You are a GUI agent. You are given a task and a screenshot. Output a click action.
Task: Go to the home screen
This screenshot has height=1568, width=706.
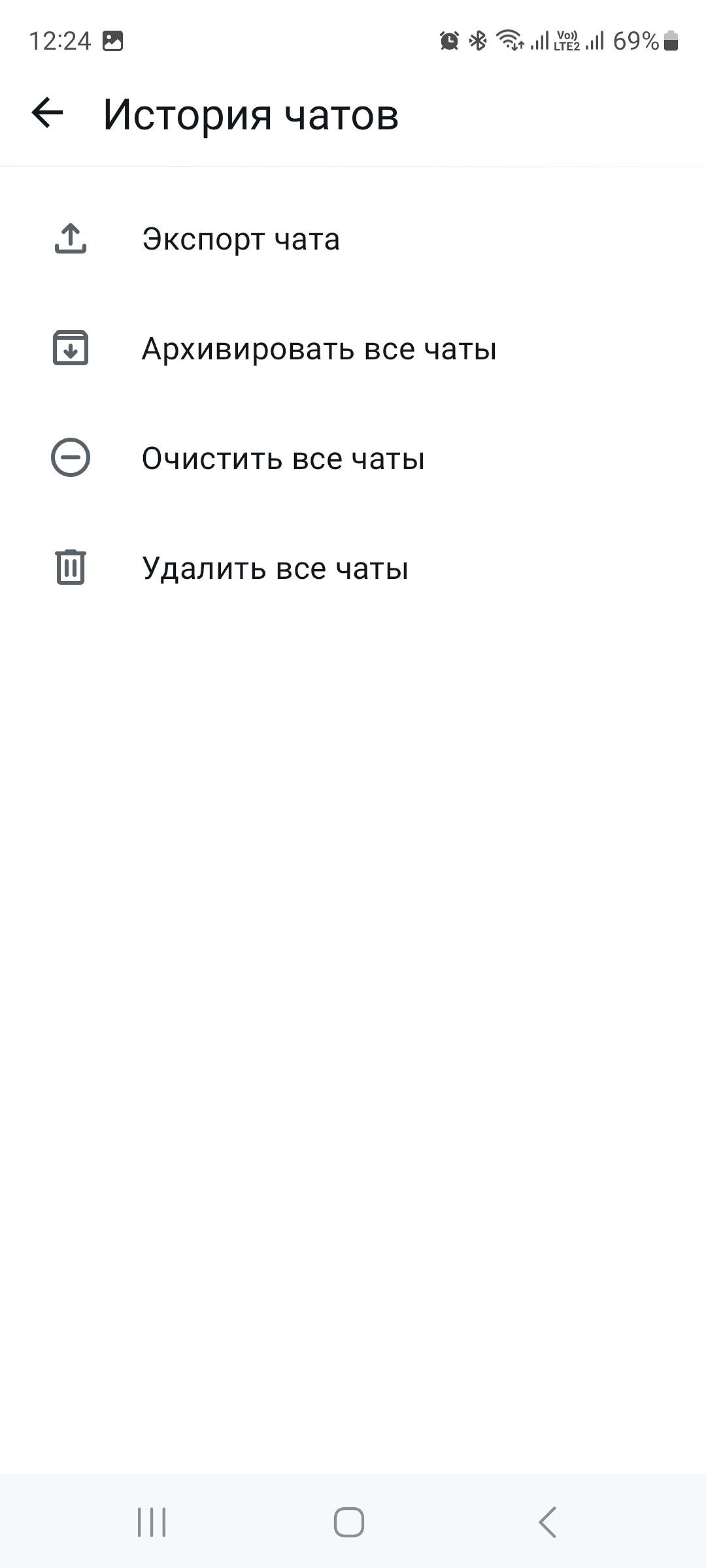click(x=349, y=1522)
